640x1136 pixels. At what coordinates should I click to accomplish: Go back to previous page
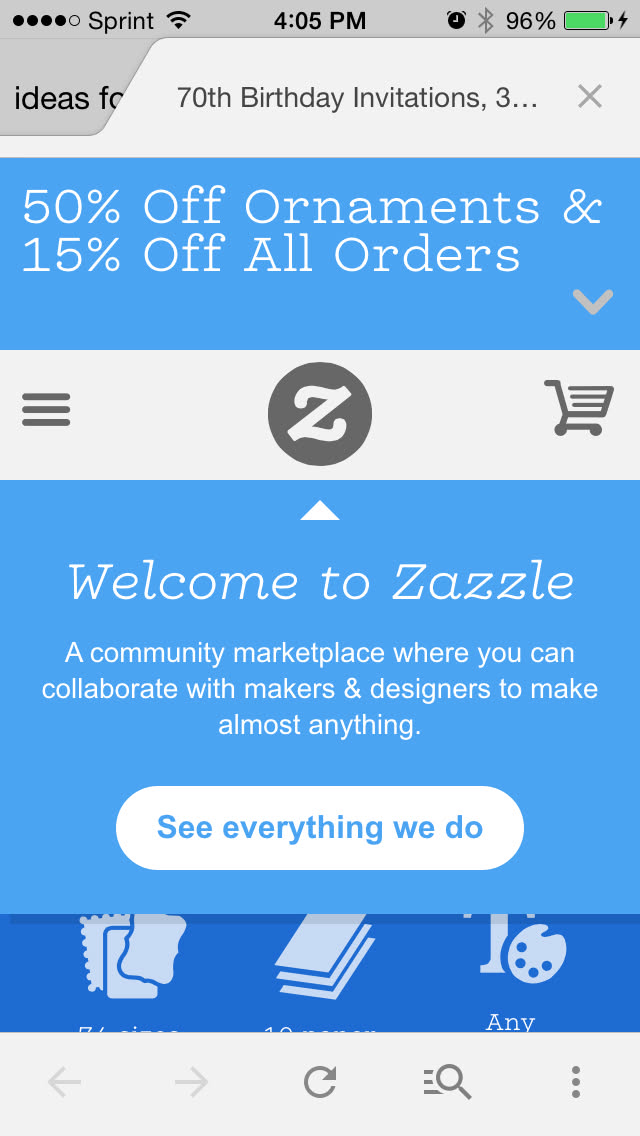click(64, 1082)
